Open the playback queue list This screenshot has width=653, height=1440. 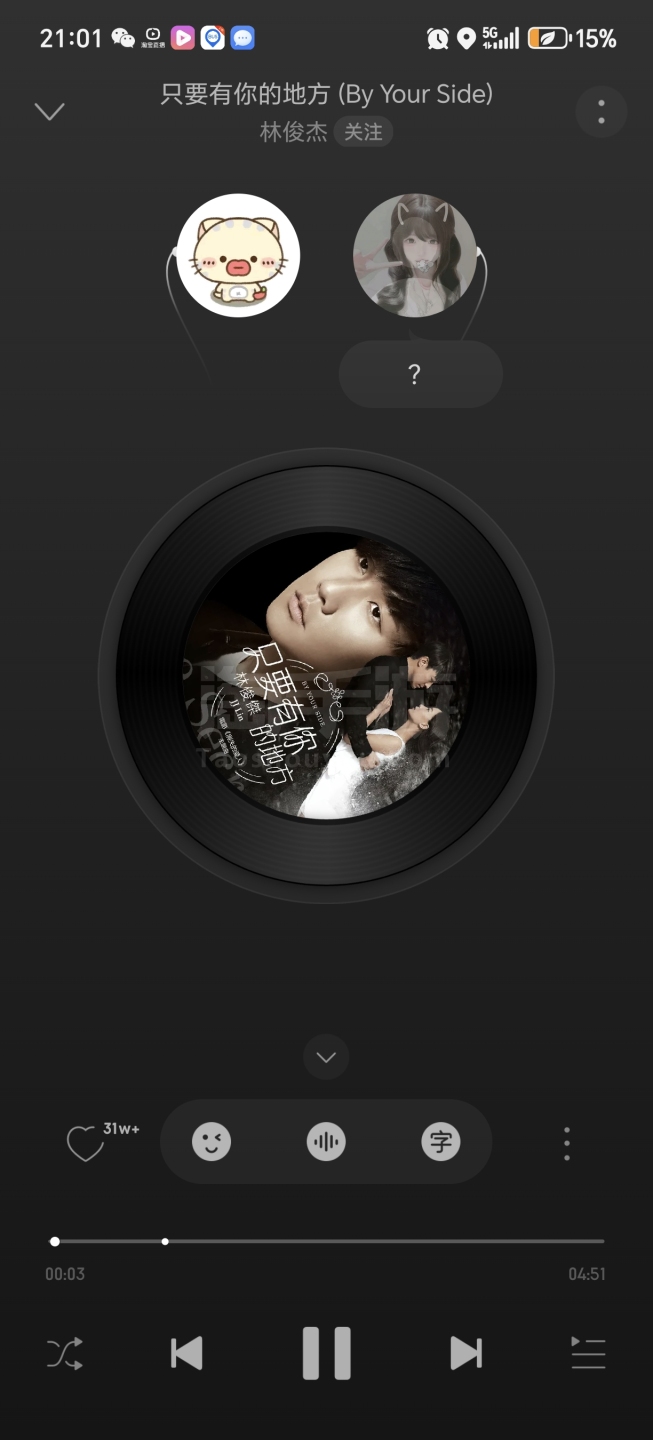point(588,1354)
